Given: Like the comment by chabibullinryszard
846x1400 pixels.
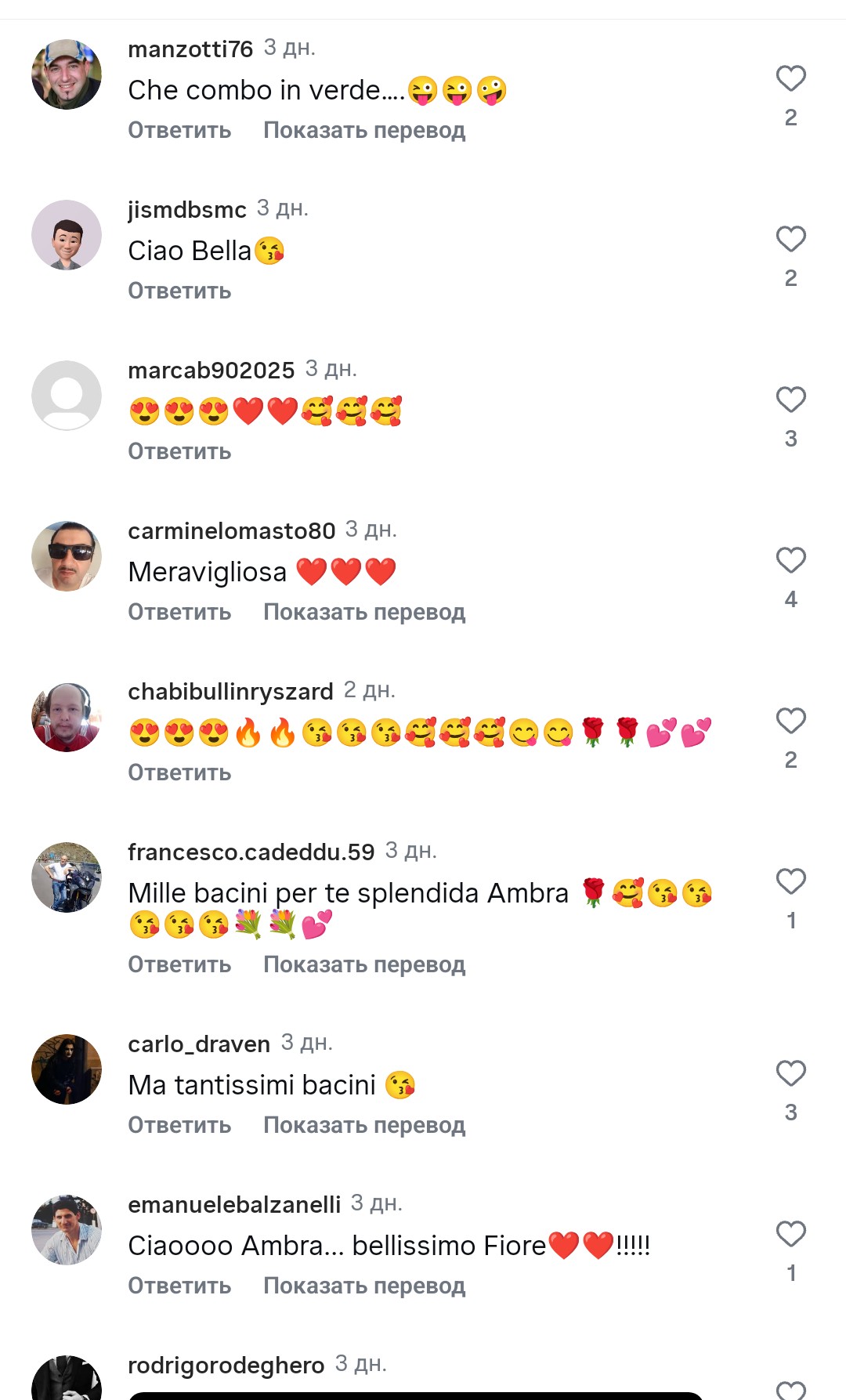Looking at the screenshot, I should pos(790,721).
